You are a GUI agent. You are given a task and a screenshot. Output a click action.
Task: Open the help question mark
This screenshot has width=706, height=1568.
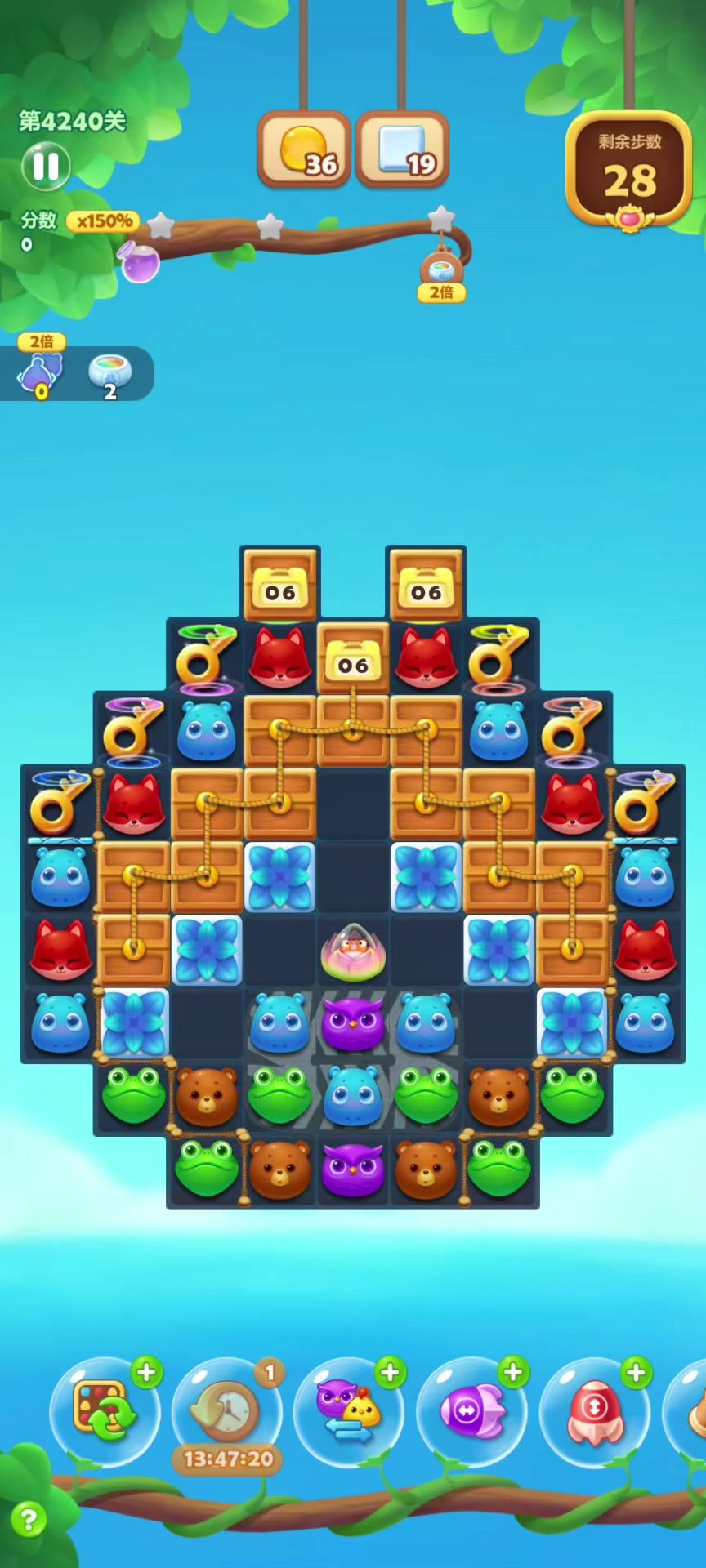click(29, 1520)
